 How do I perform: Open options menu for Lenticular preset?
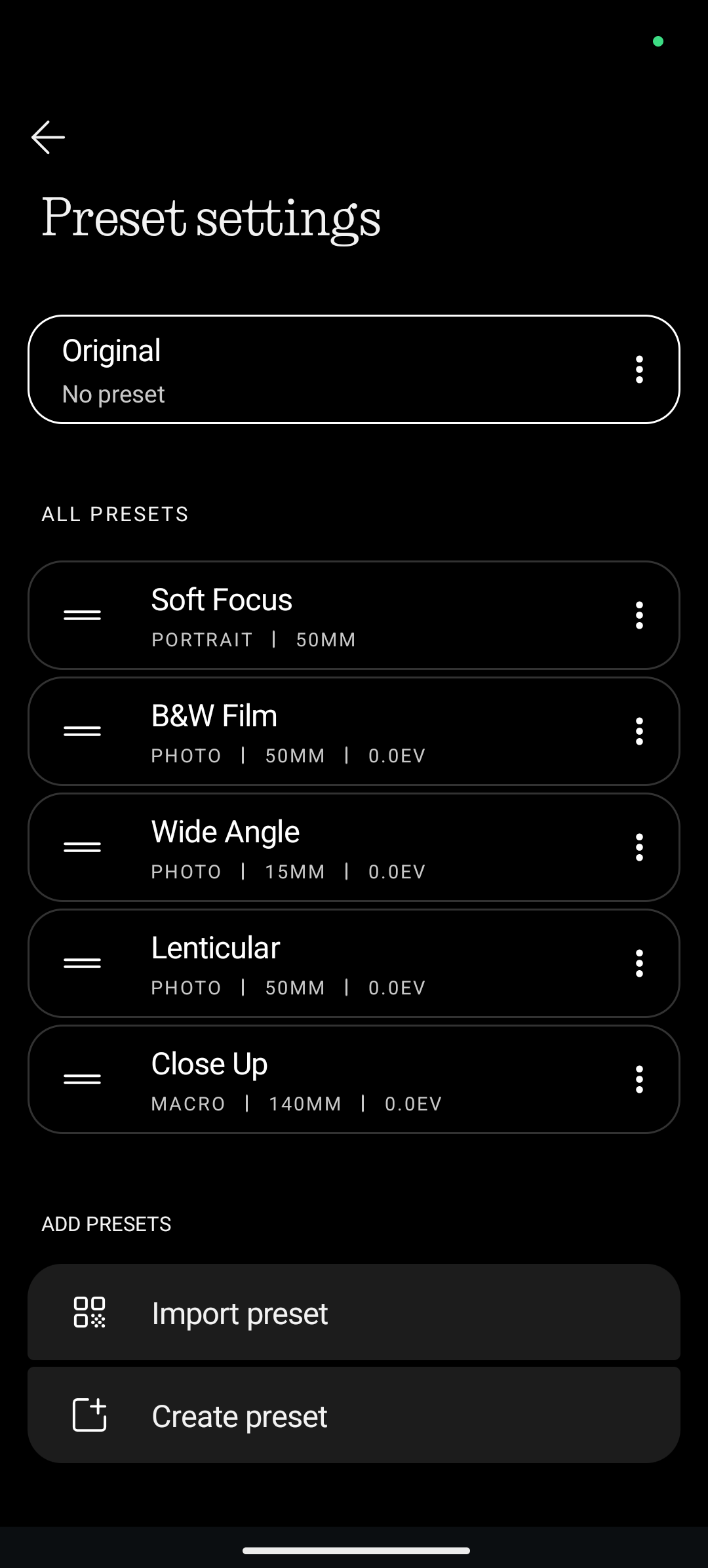(639, 963)
